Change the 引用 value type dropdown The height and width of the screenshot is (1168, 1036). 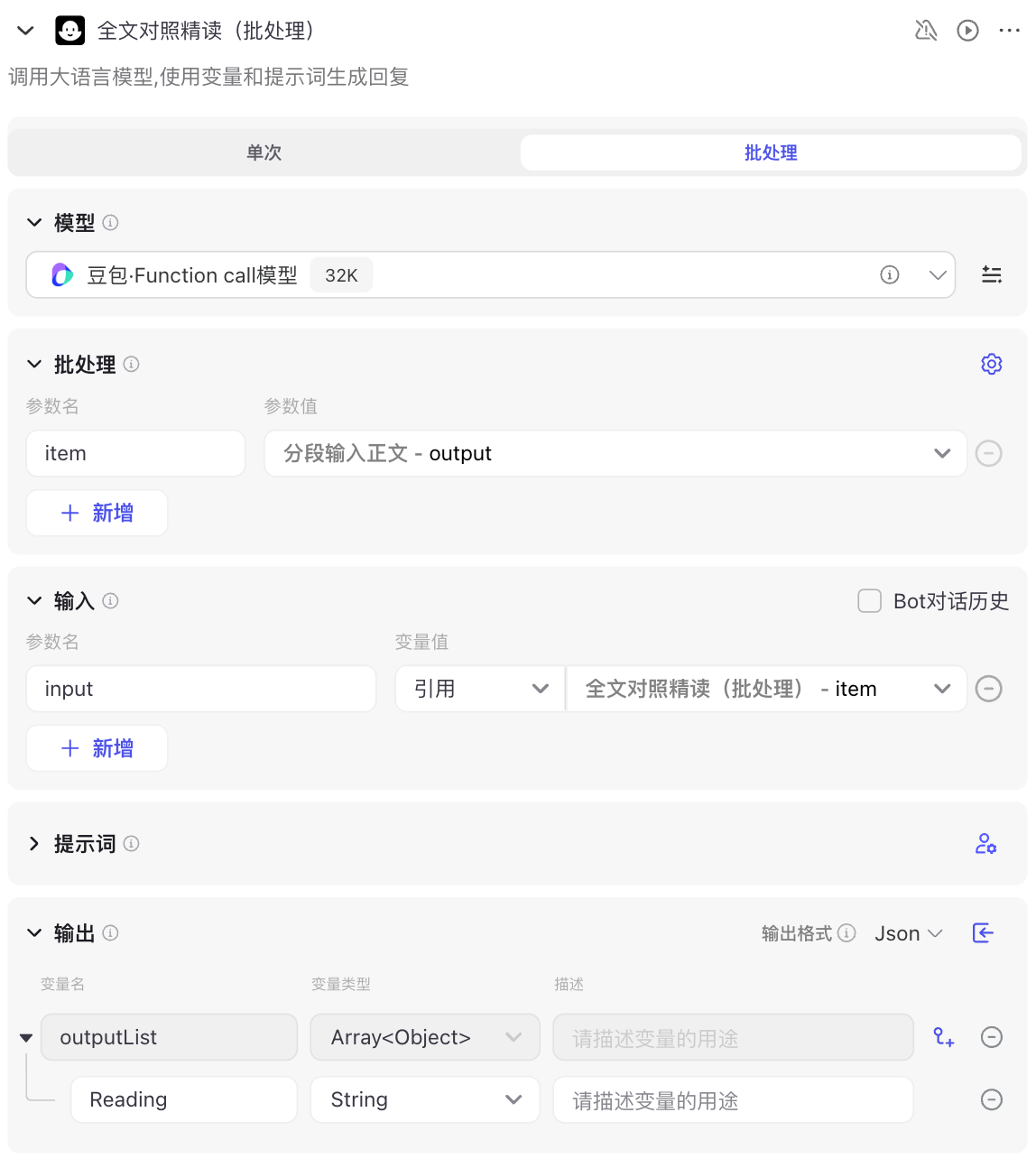pyautogui.click(x=480, y=689)
